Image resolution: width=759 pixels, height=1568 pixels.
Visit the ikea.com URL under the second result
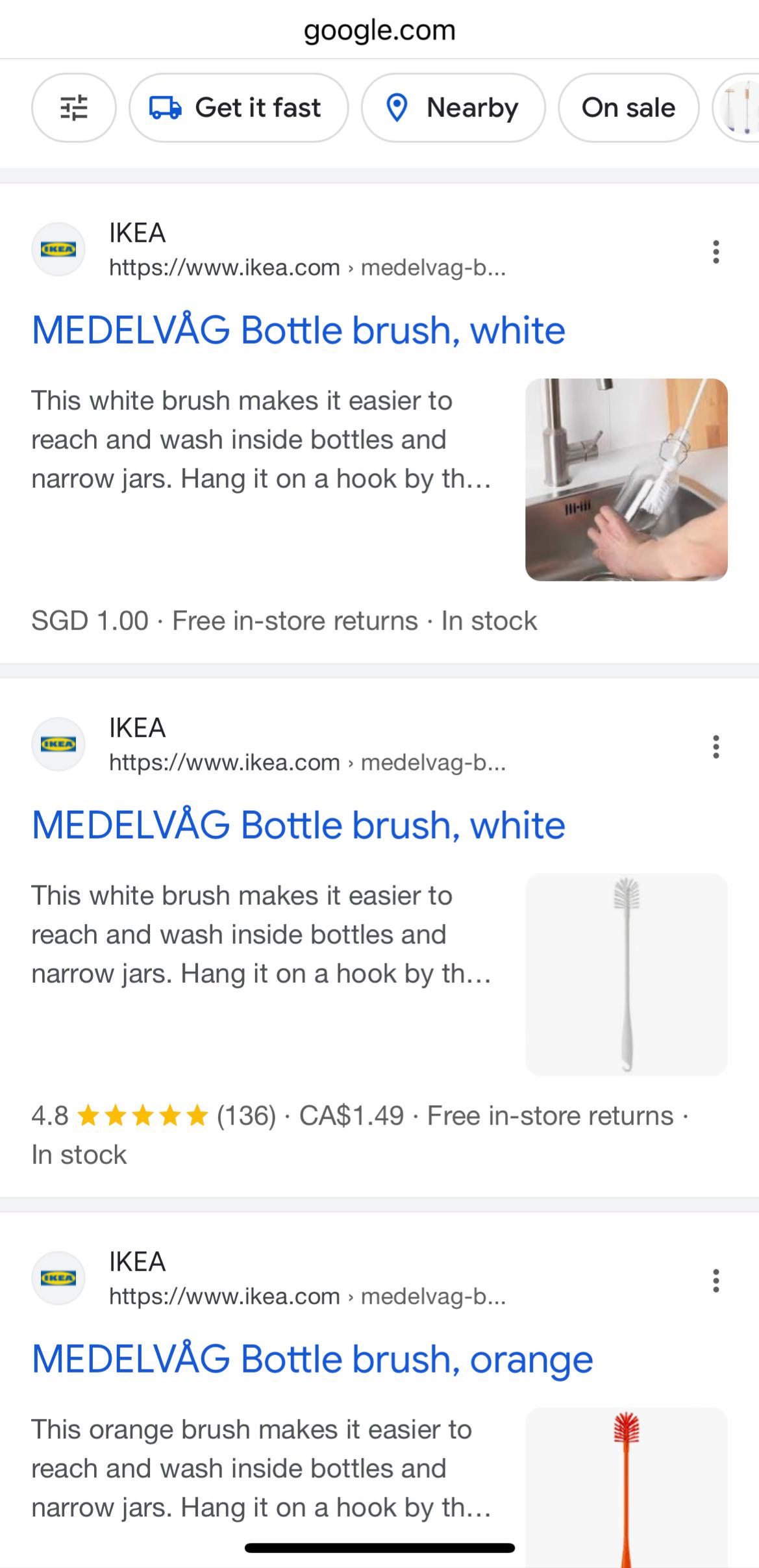[x=224, y=764]
